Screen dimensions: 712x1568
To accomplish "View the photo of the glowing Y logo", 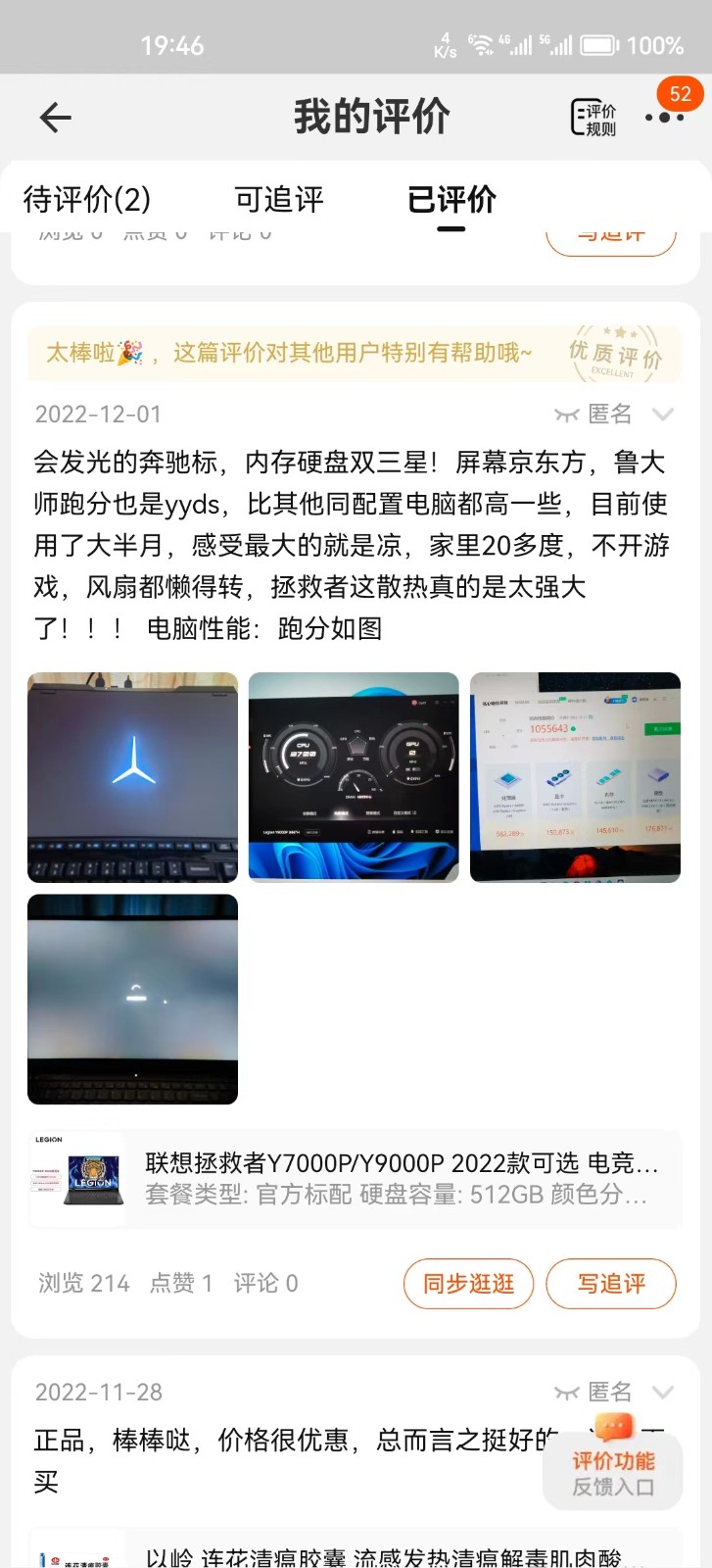I will tap(133, 777).
